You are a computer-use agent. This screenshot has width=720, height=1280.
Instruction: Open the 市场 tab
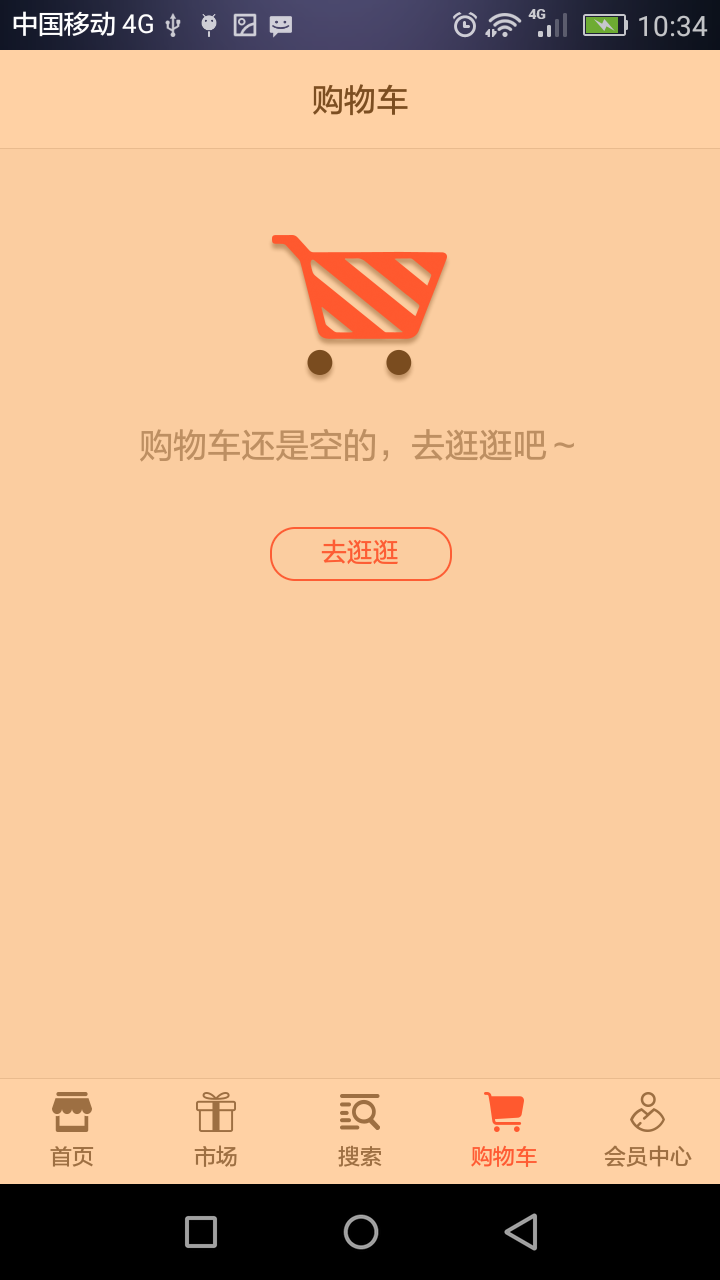216,1130
